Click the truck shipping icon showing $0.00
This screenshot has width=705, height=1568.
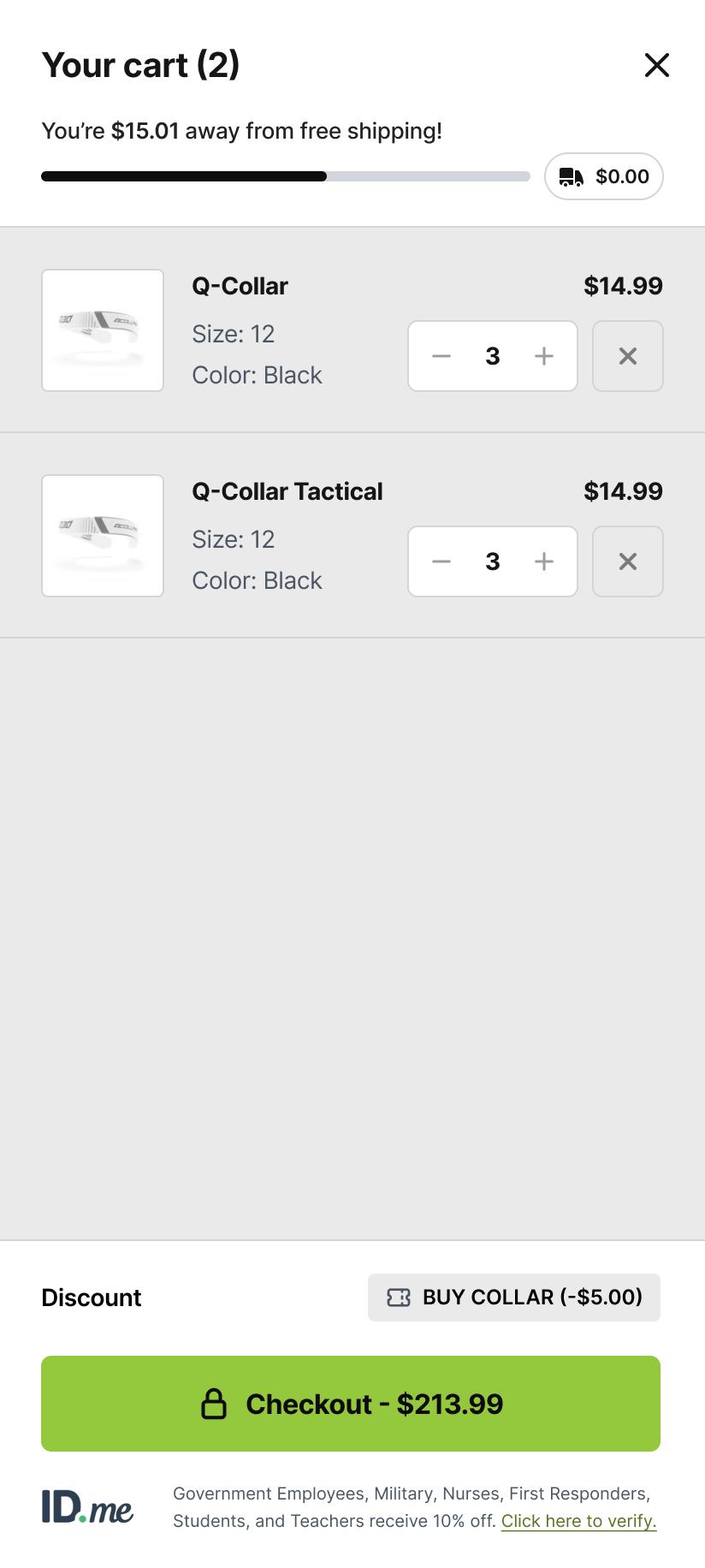(570, 176)
